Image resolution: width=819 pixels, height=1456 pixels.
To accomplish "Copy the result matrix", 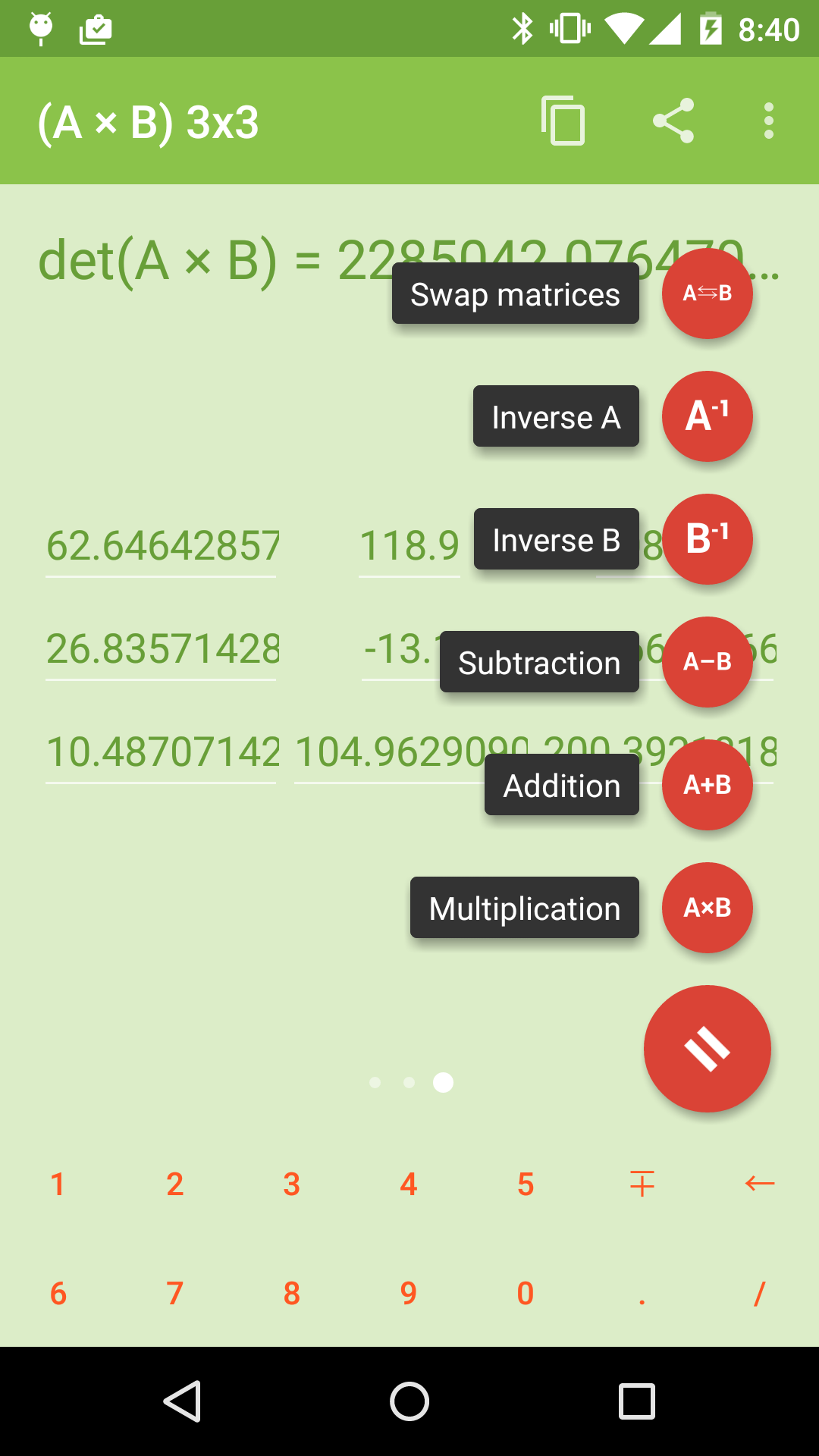I will (x=563, y=121).
